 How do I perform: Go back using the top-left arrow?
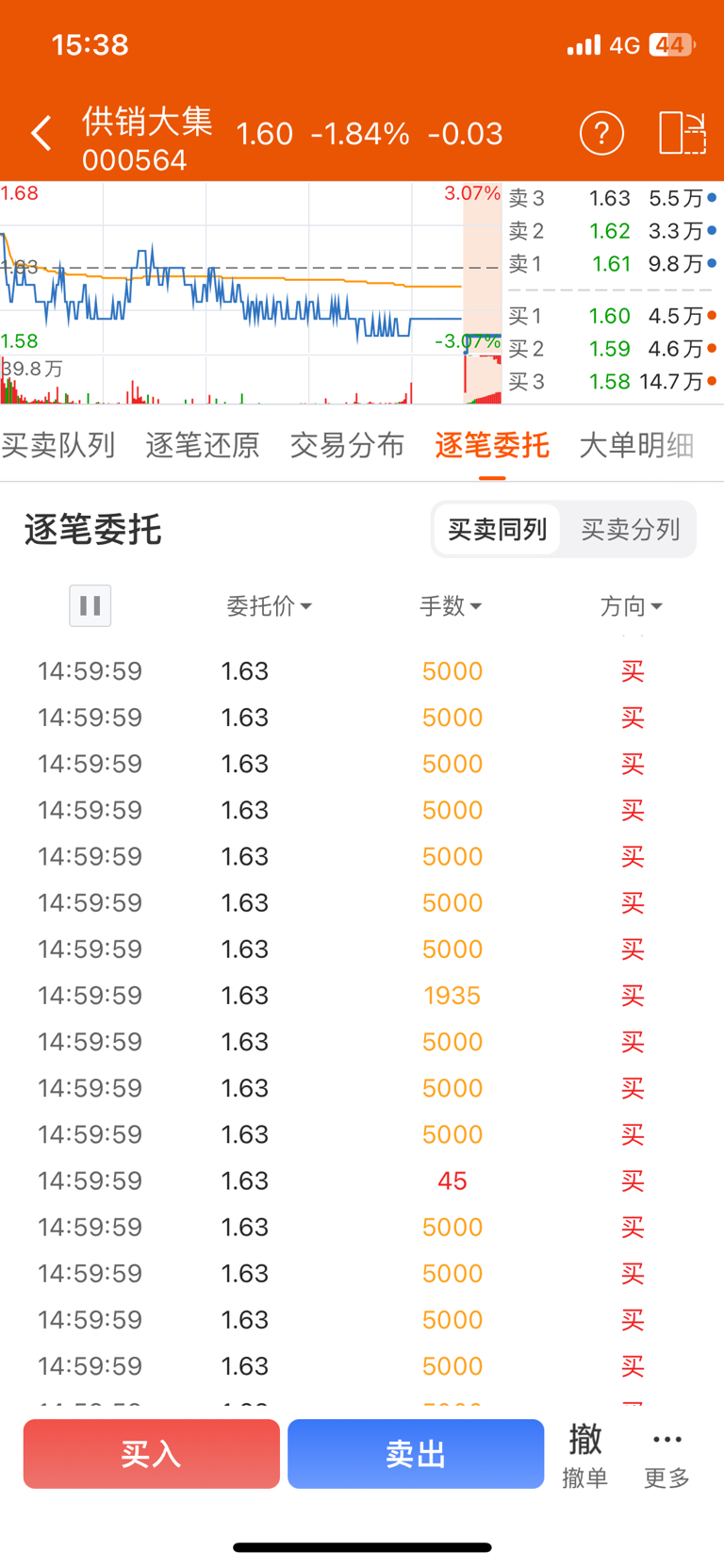(x=41, y=134)
